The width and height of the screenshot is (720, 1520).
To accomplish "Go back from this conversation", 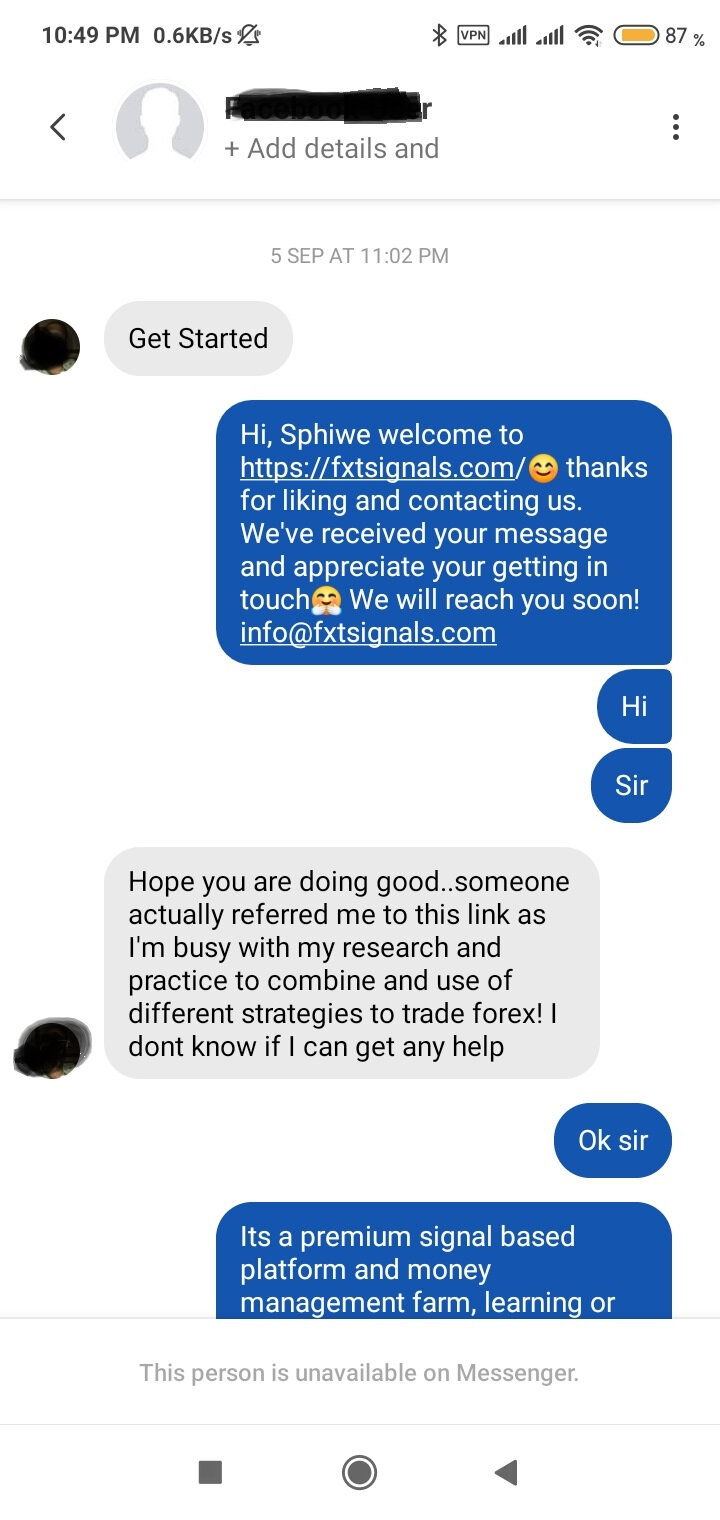I will (58, 127).
